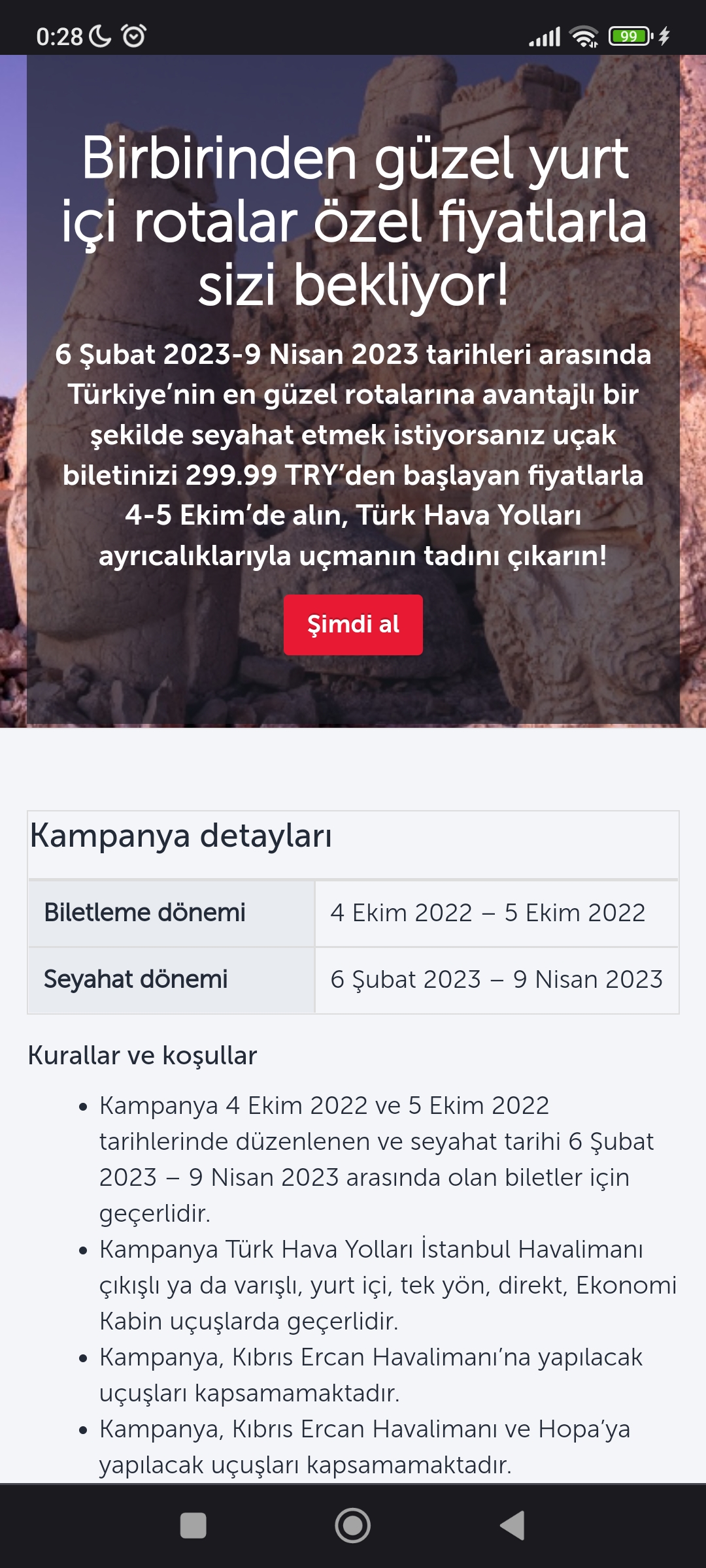Return to the home screen via home button

pyautogui.click(x=353, y=1526)
